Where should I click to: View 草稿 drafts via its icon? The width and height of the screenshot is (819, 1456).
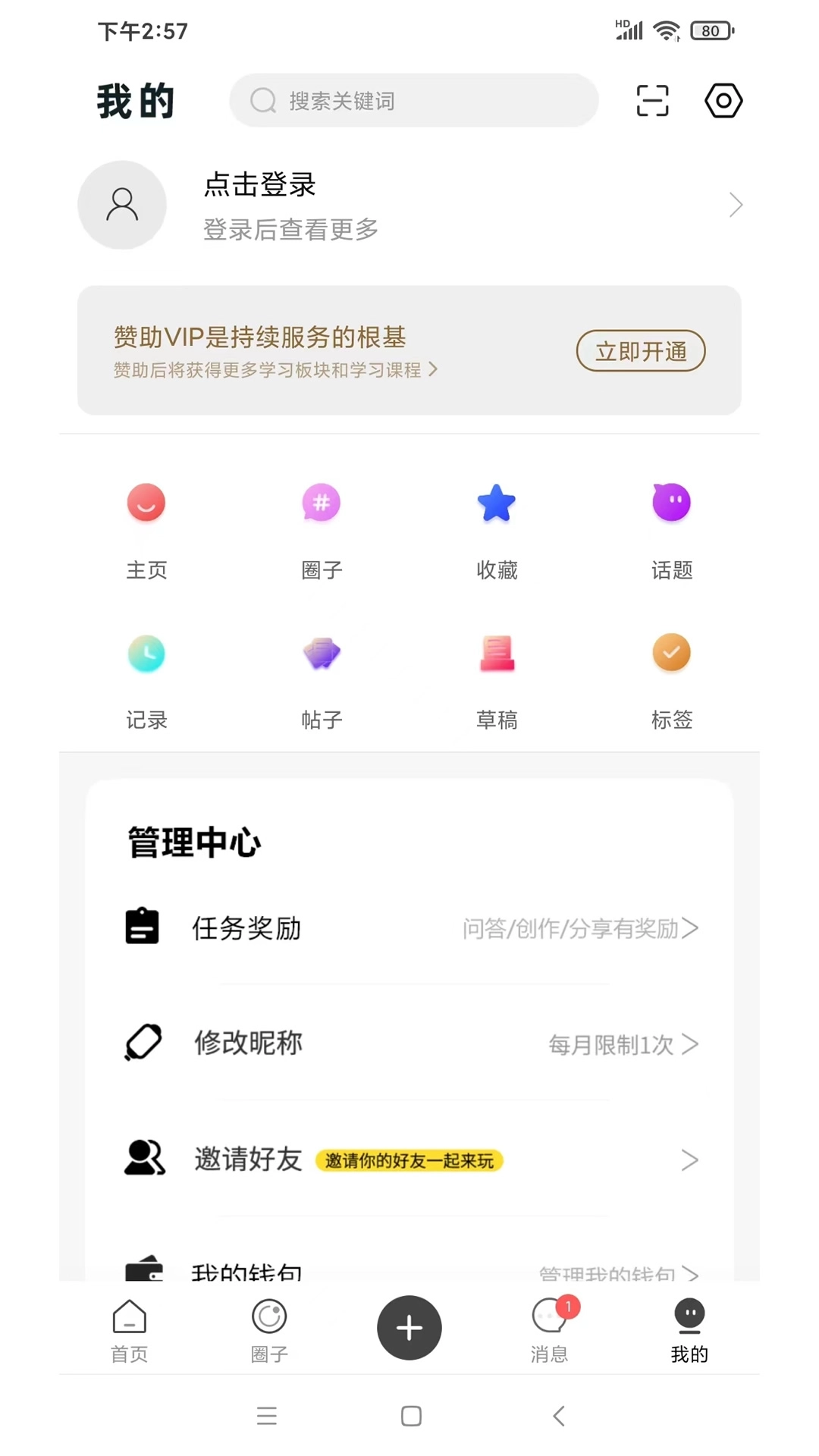pyautogui.click(x=497, y=653)
